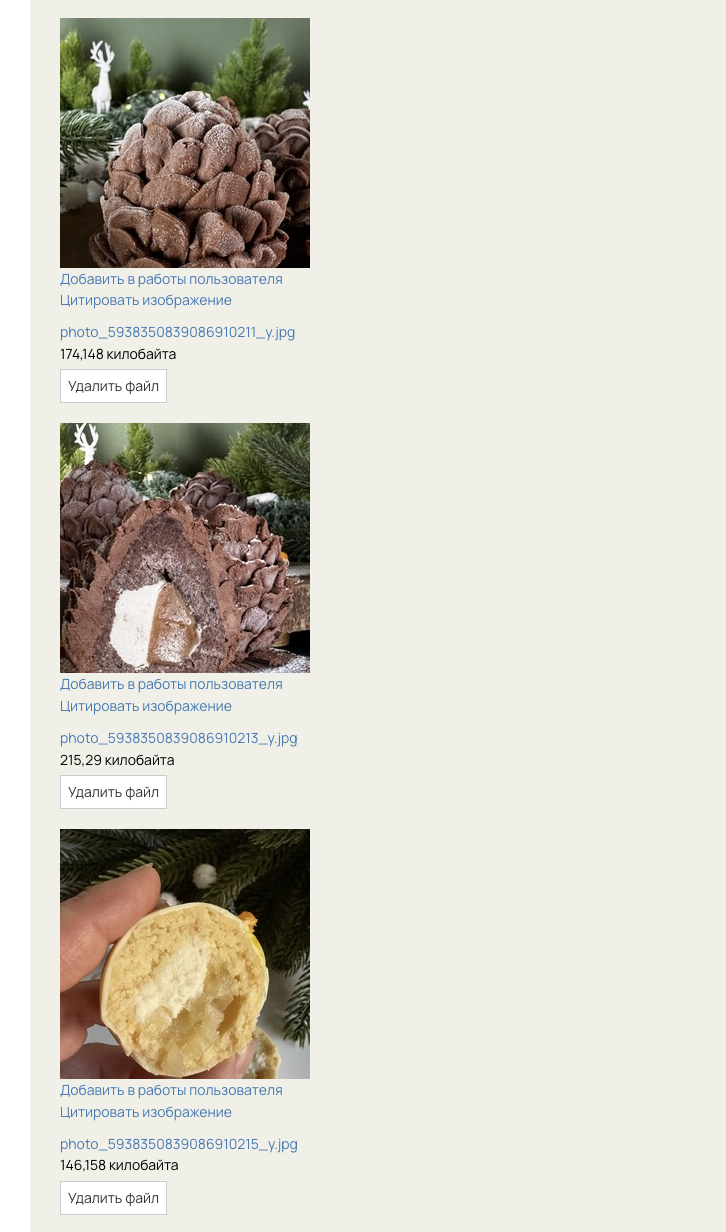Screen dimensions: 726x1232
Task: Quote the third image
Action: coord(146,1112)
